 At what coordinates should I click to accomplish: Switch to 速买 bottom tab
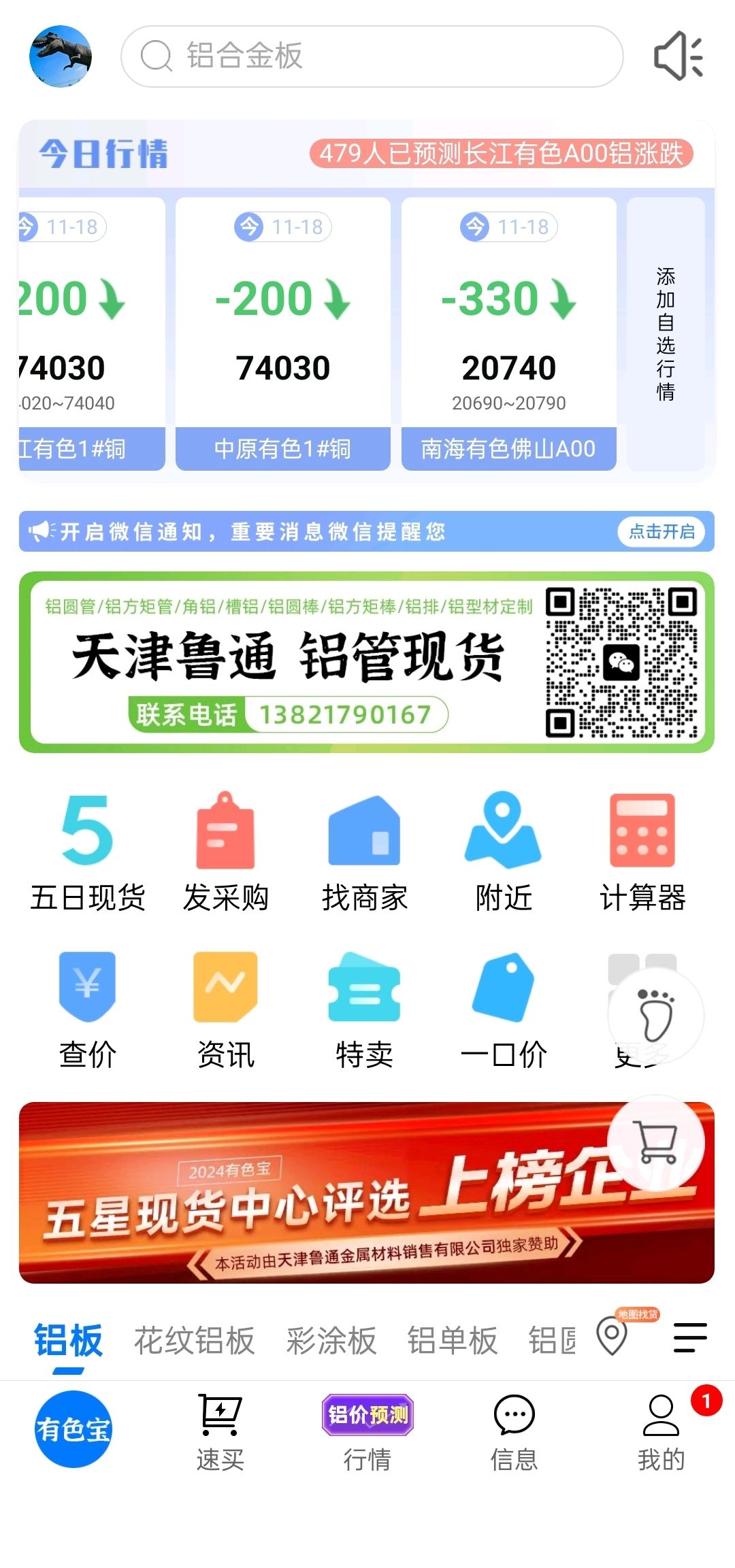pyautogui.click(x=220, y=1432)
